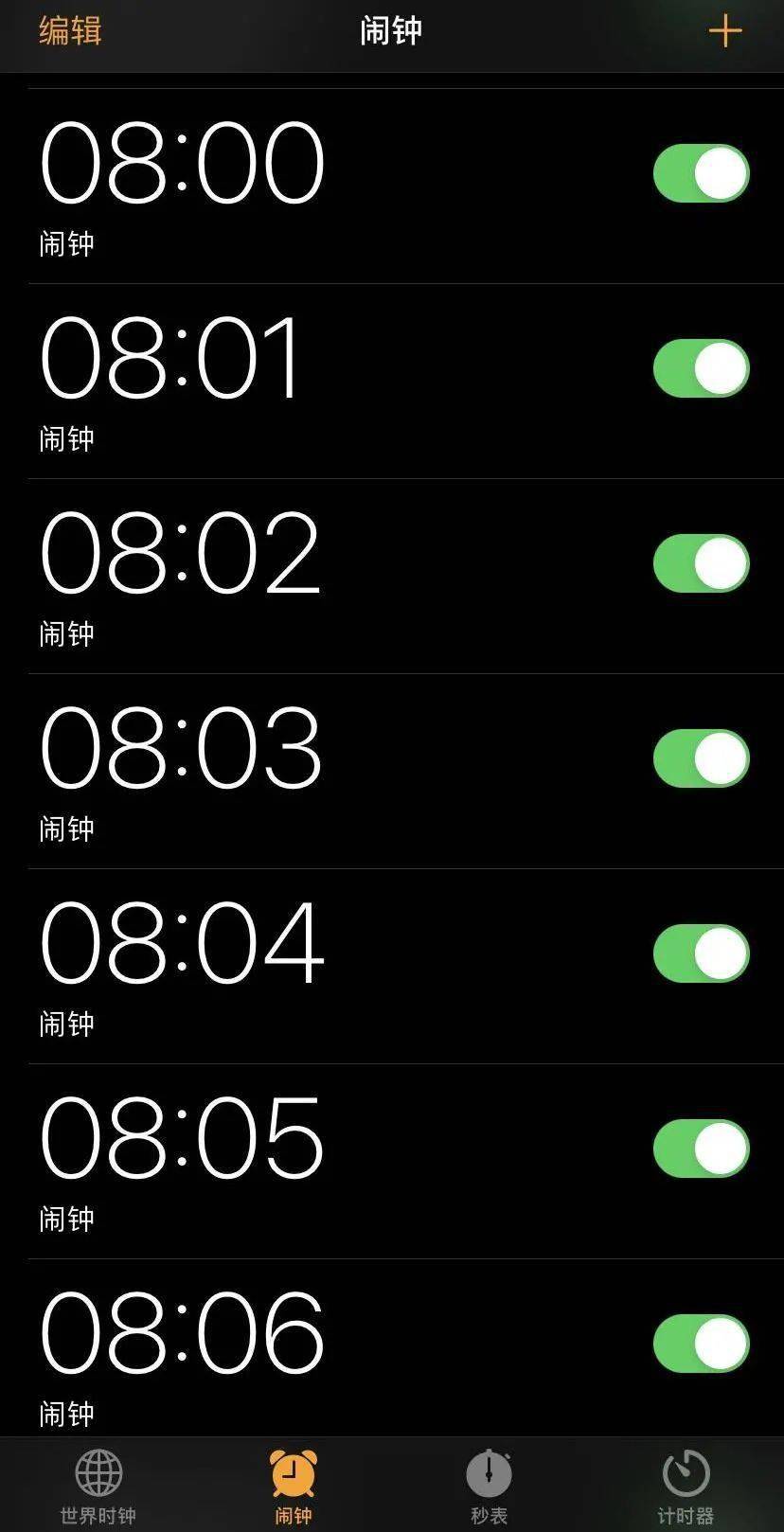Open the 秒表 stopwatch tab
Screen dimensions: 784x1532
point(489,1487)
